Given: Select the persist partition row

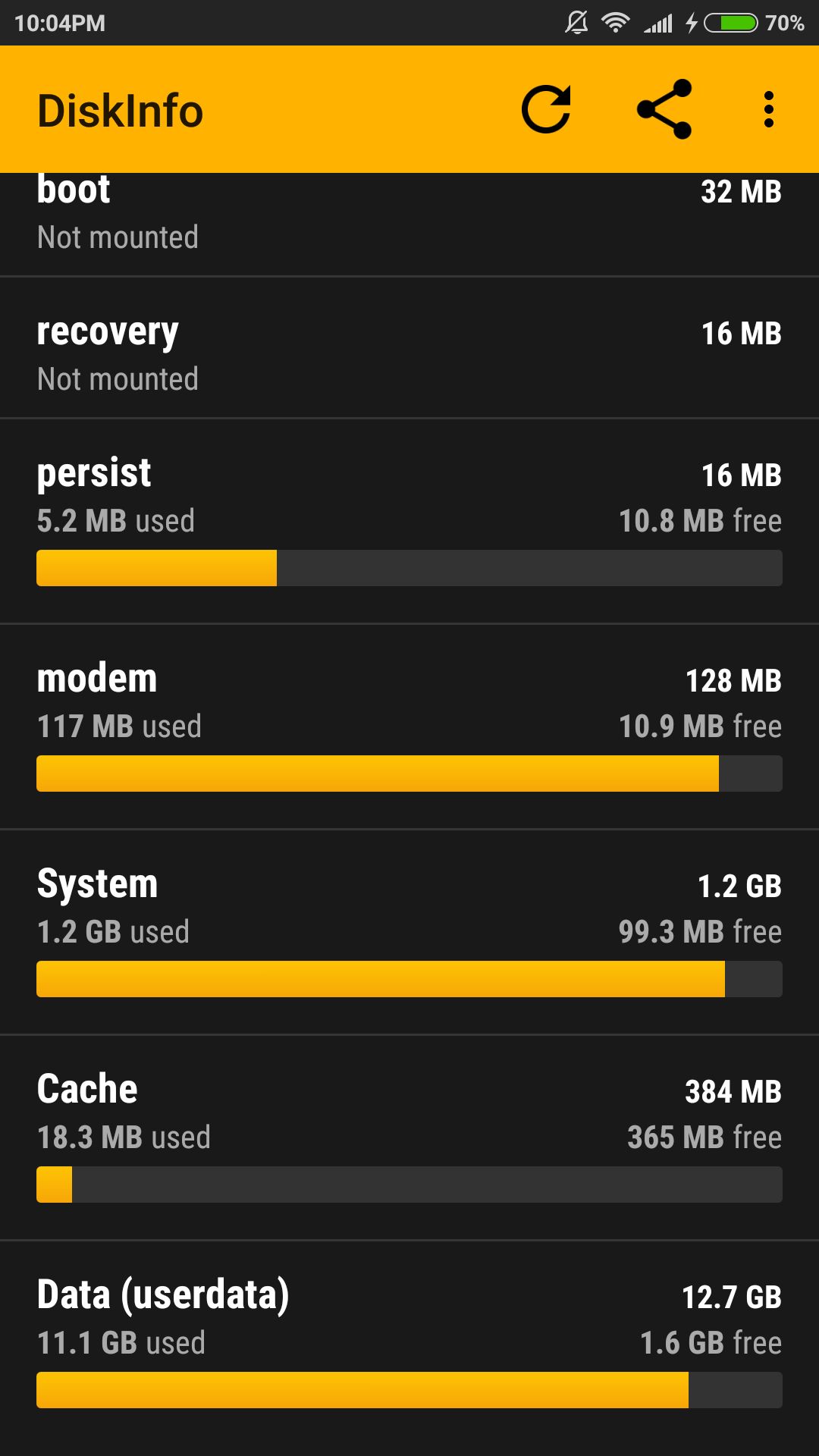Looking at the screenshot, I should 409,521.
